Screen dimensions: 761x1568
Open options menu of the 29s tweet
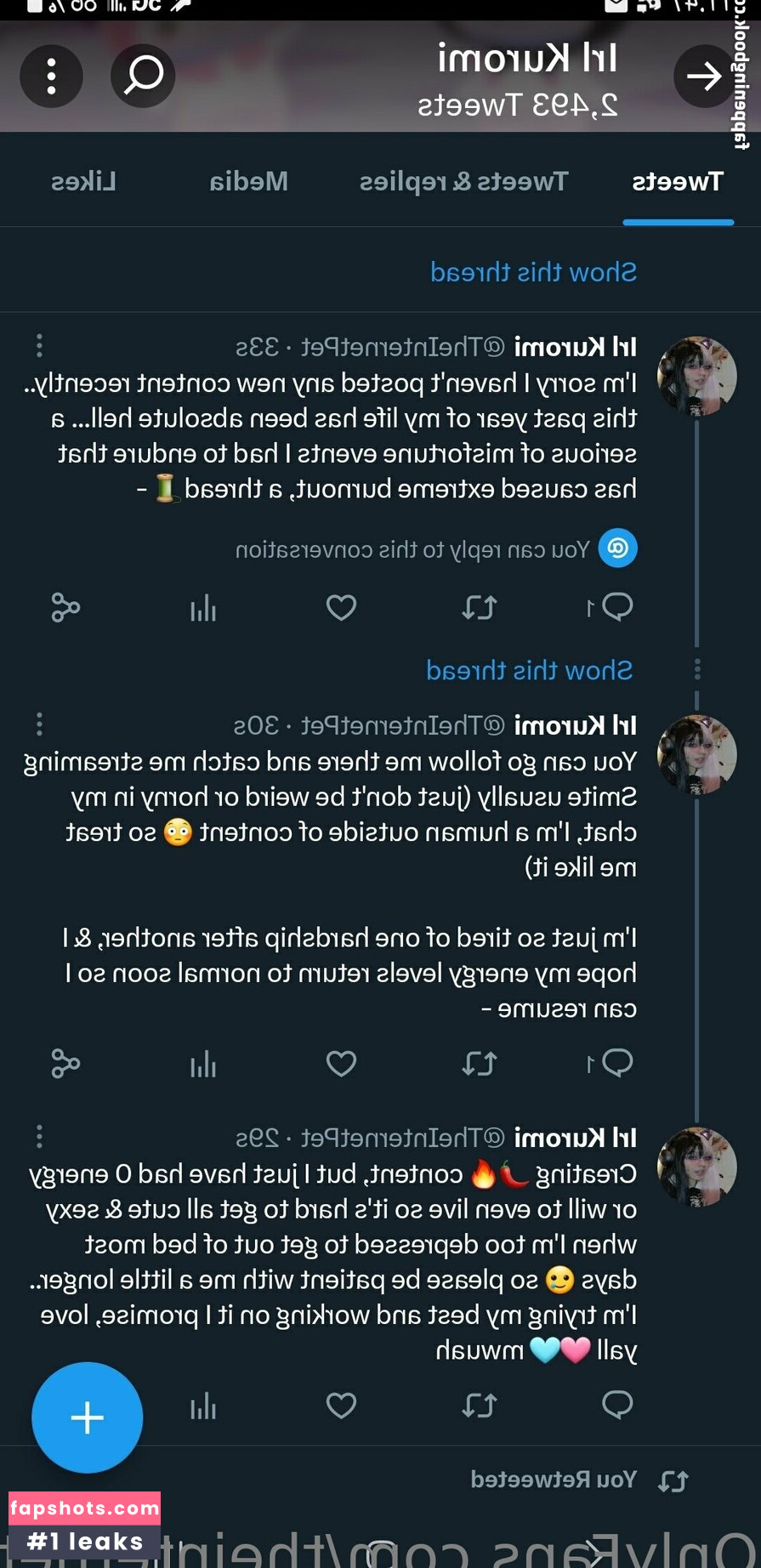(x=39, y=1136)
